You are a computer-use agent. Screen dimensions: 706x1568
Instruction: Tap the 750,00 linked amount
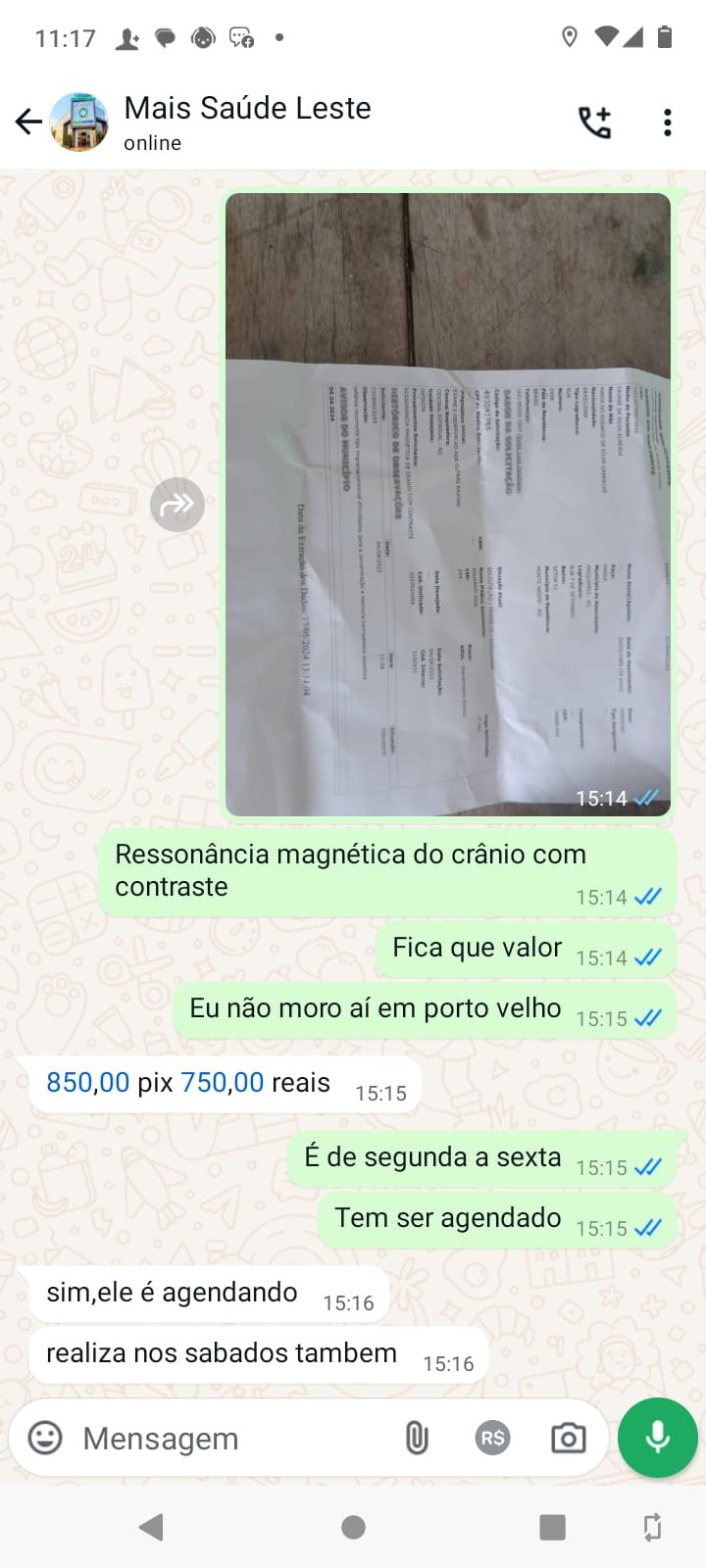(x=223, y=1083)
